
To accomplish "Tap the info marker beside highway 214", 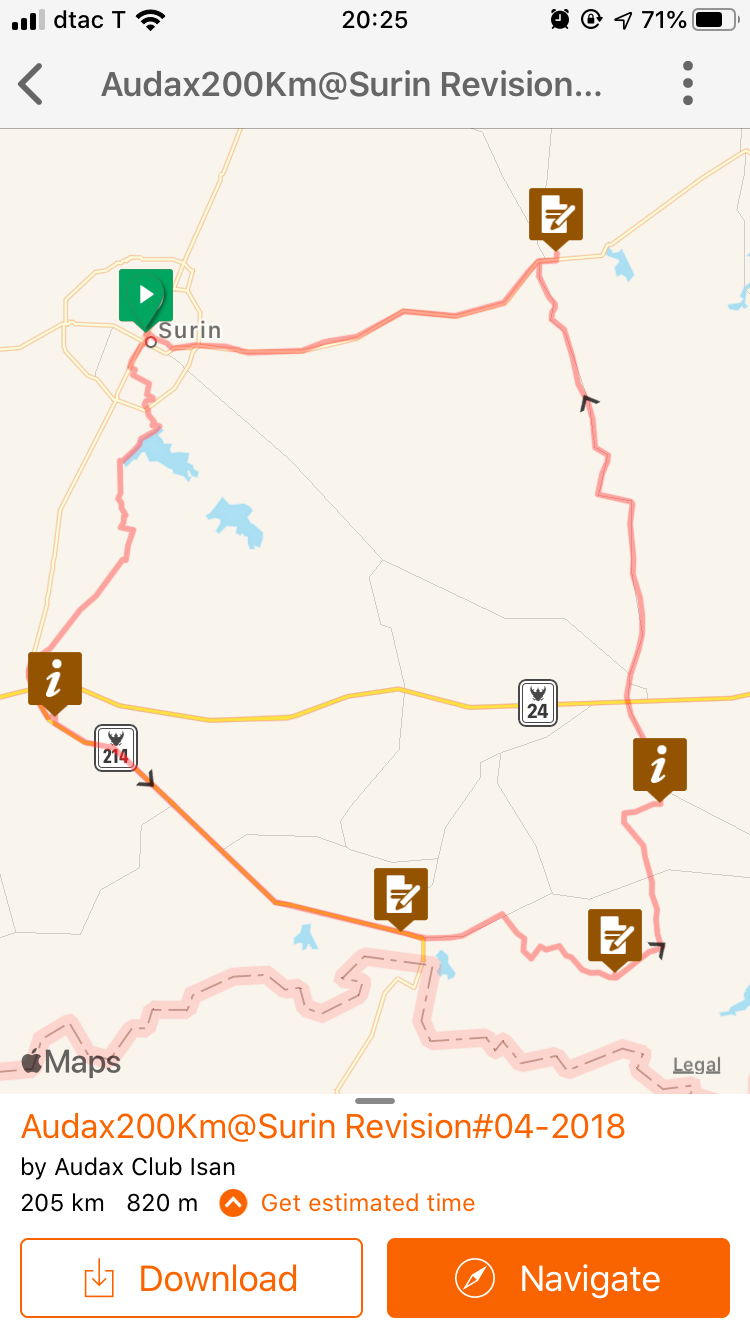I will [x=55, y=680].
